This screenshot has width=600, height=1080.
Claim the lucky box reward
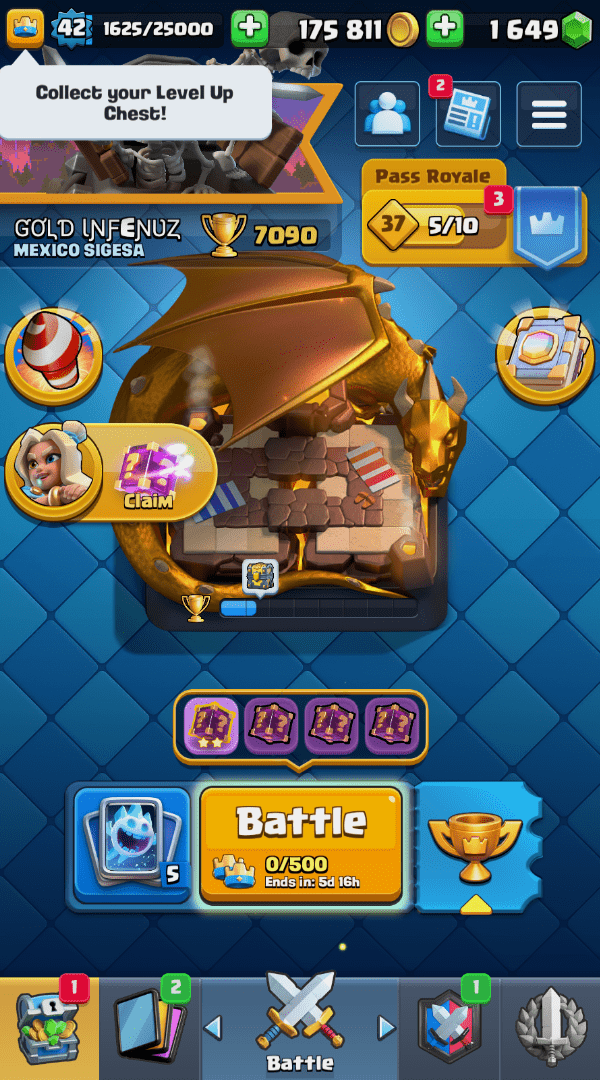(x=150, y=470)
